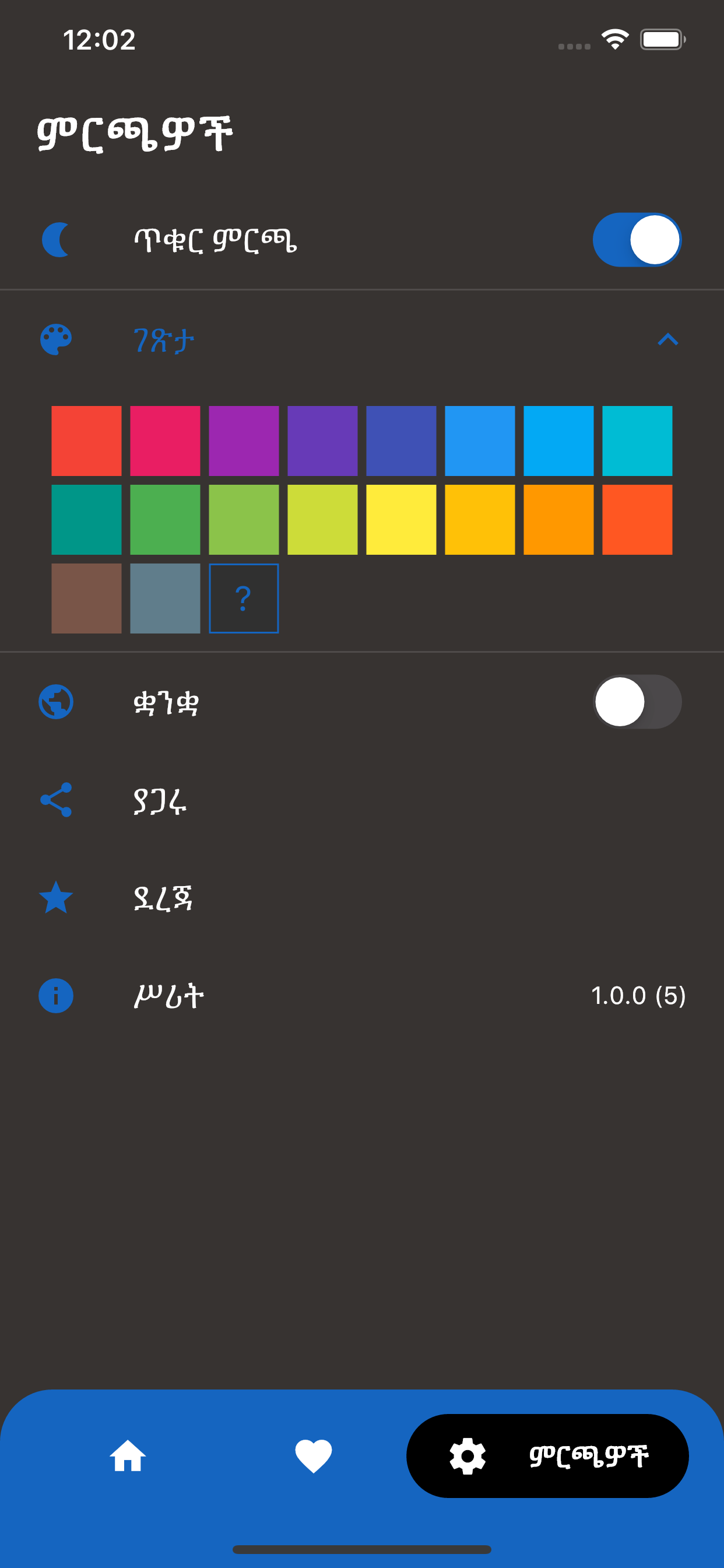The width and height of the screenshot is (724, 1568).
Task: Choose the pink color swatch
Action: coord(165,440)
